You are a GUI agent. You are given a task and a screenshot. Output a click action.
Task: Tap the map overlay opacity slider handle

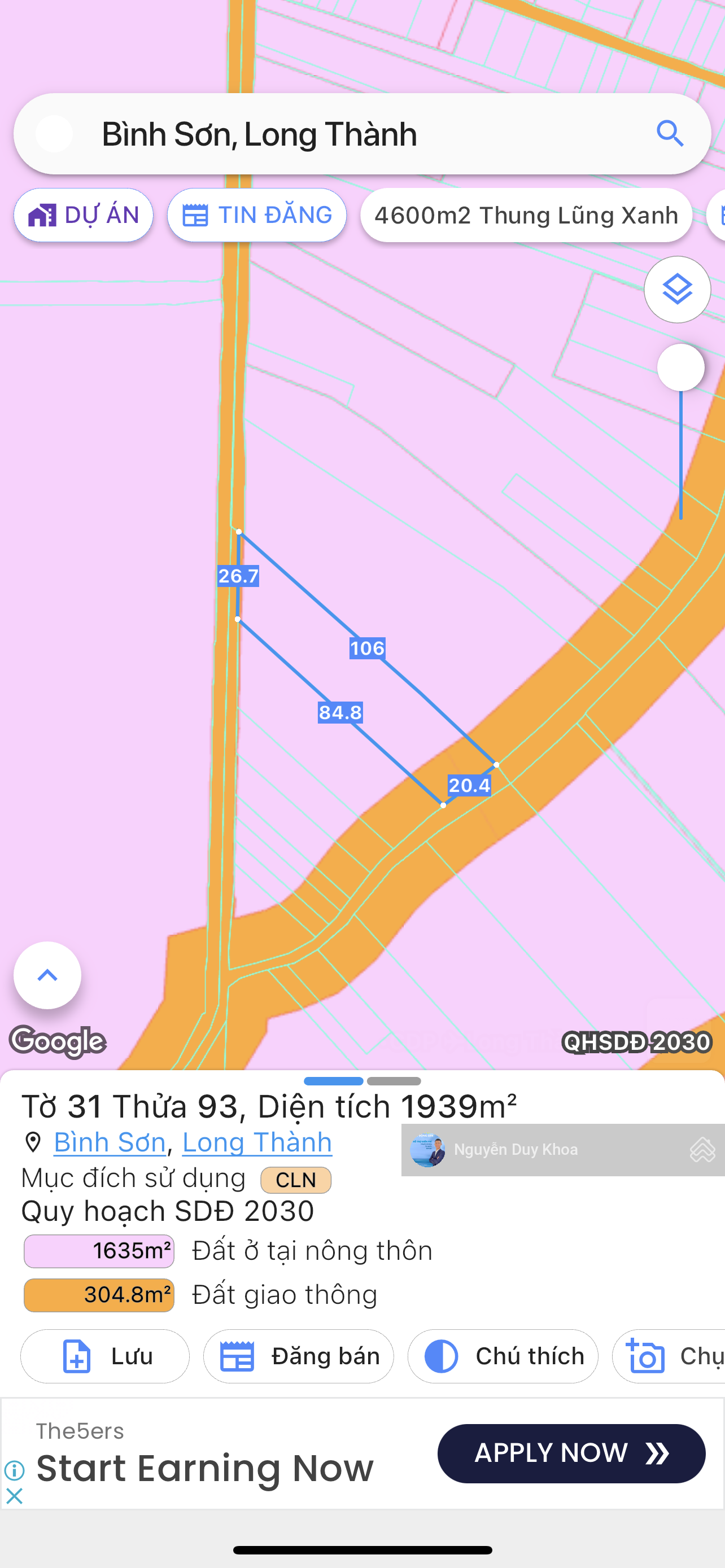click(680, 367)
